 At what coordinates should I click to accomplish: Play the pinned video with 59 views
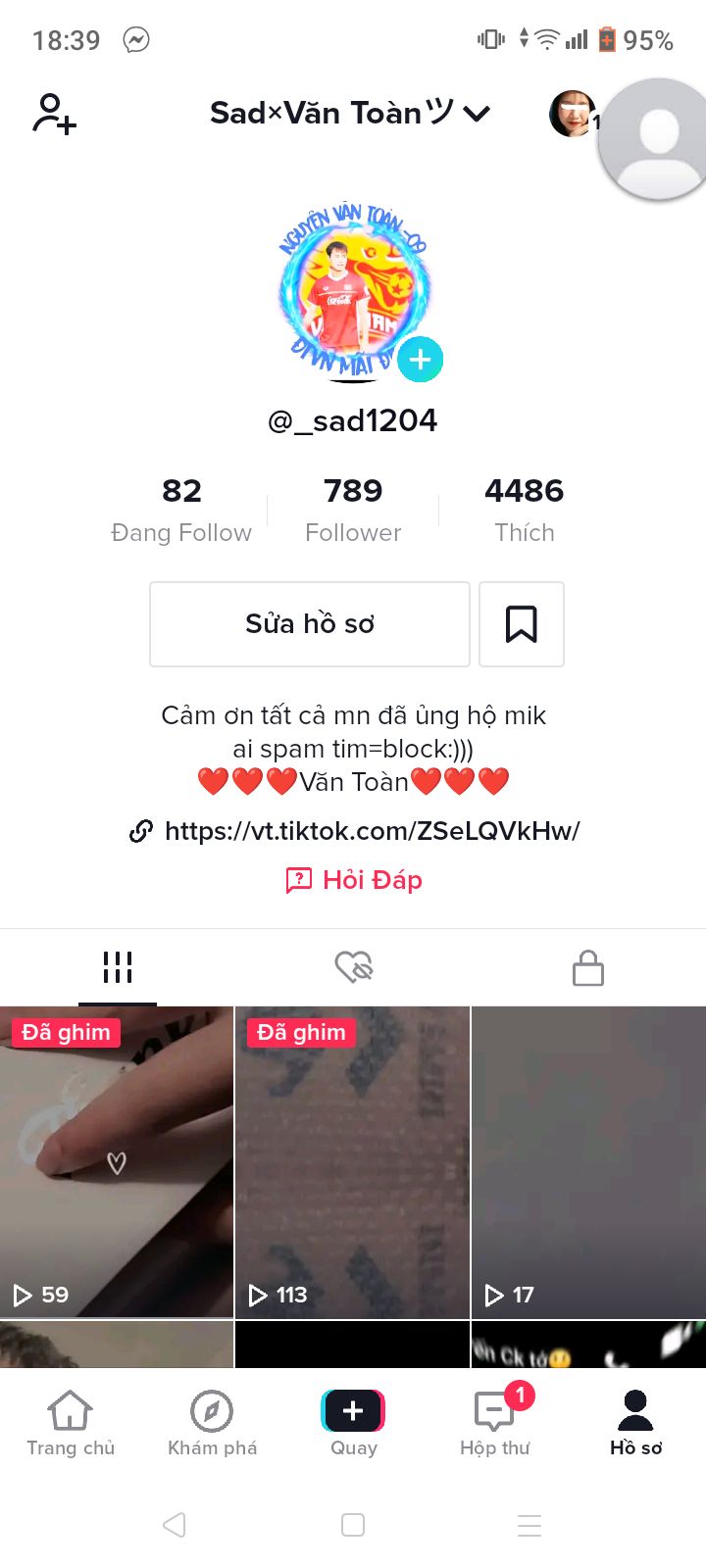point(117,1161)
